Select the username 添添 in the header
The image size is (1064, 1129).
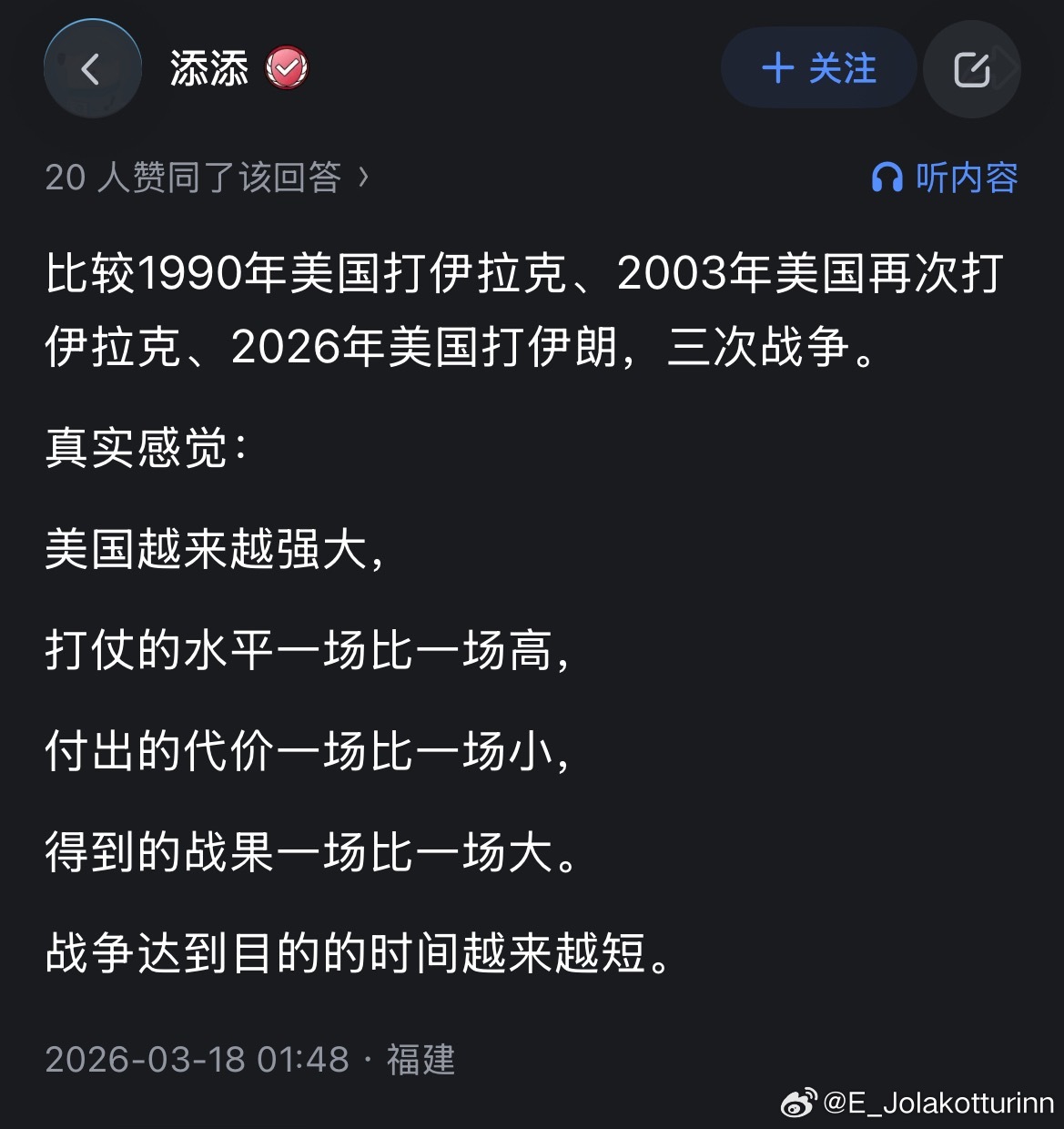210,69
